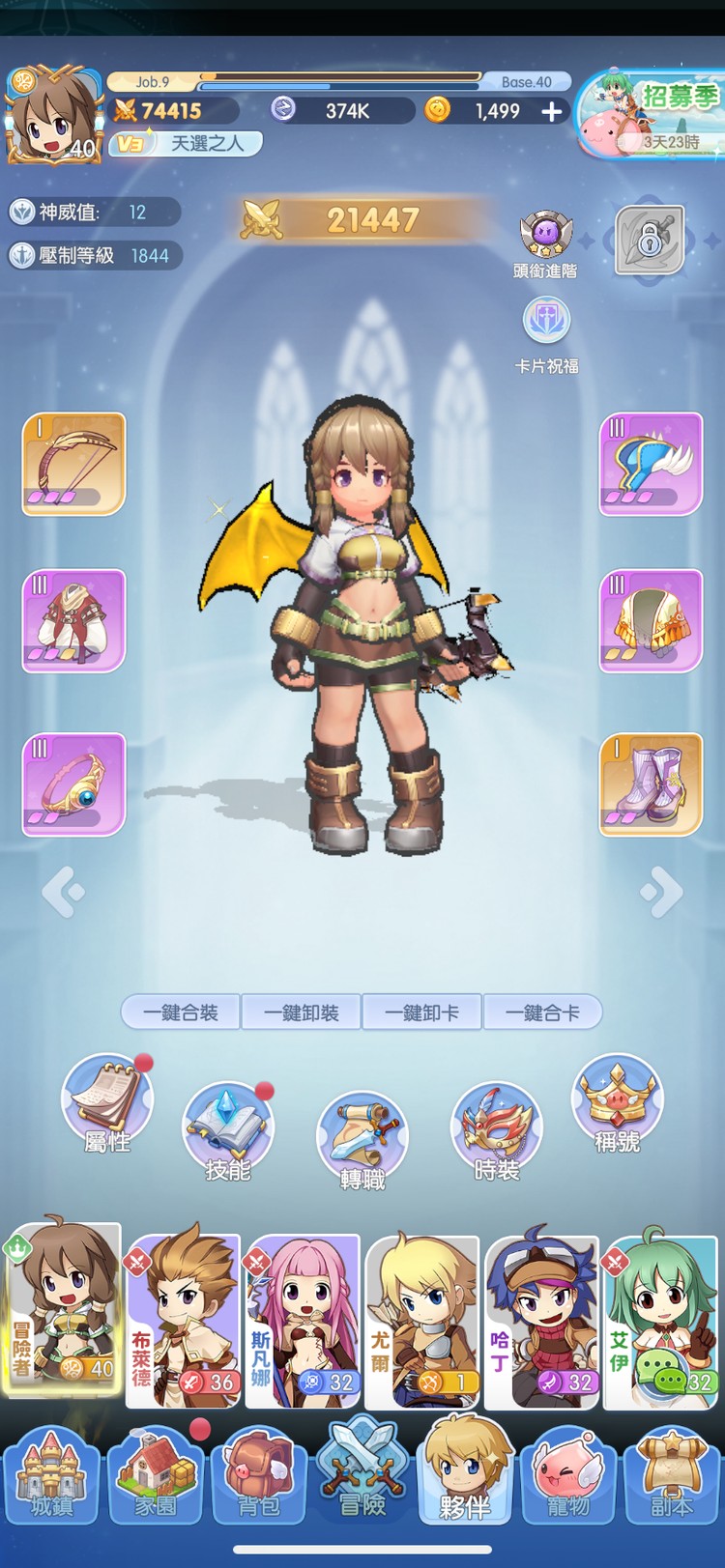The image size is (725, 1568).
Task: Switch to the 寵物 pets tab
Action: point(567,1474)
